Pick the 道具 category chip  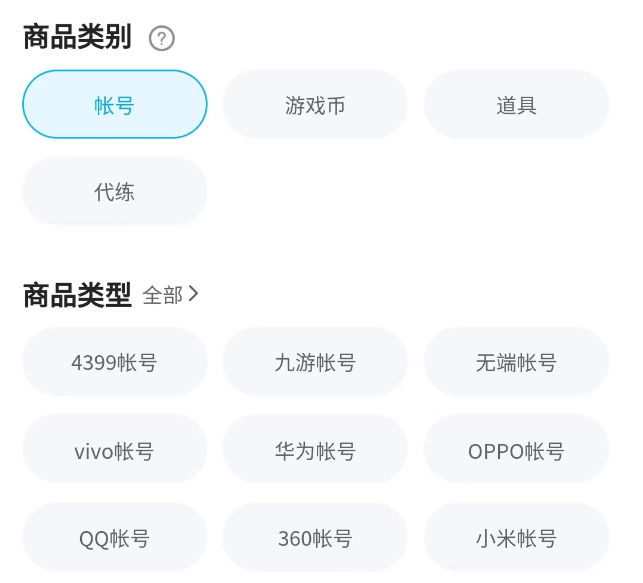point(516,104)
